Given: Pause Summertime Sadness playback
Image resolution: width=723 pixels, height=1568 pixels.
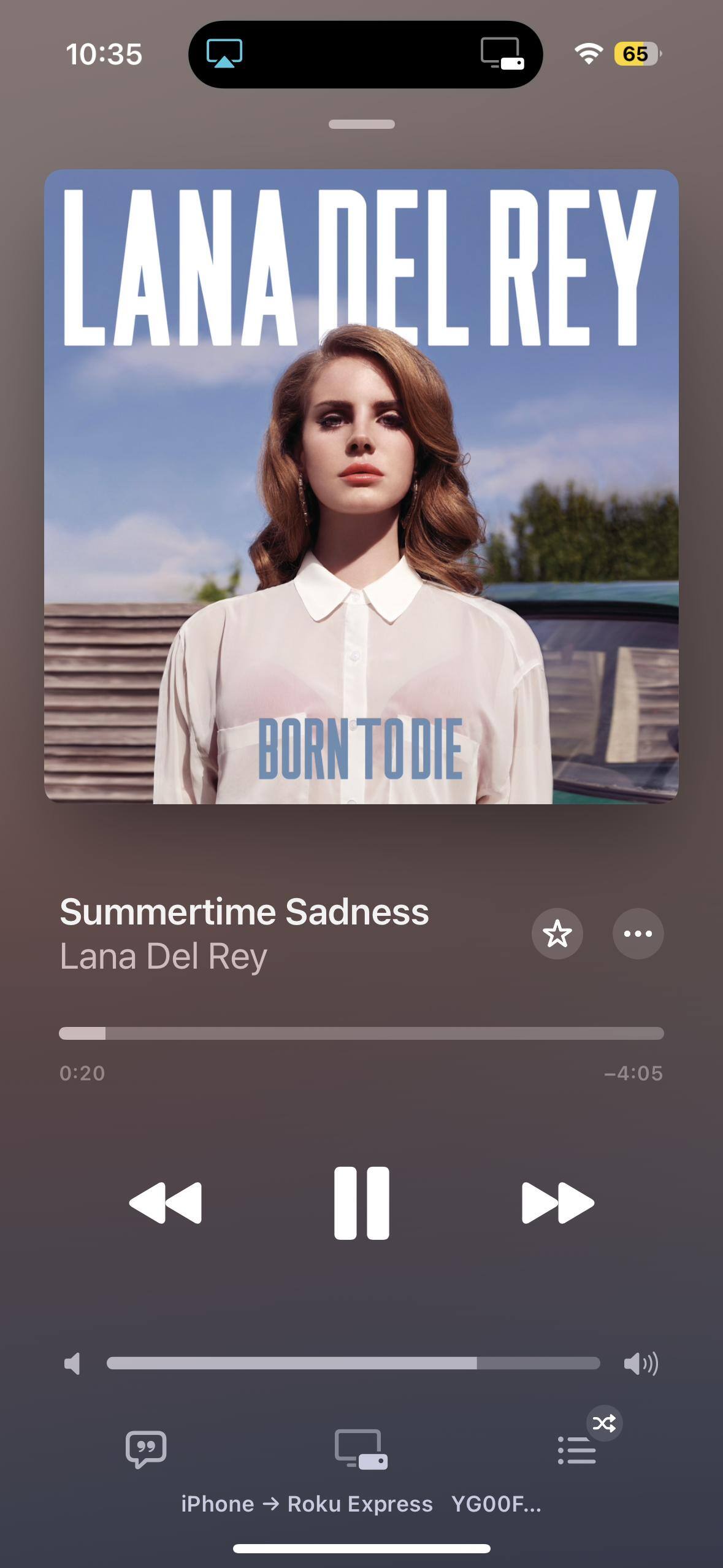Looking at the screenshot, I should coord(361,1203).
